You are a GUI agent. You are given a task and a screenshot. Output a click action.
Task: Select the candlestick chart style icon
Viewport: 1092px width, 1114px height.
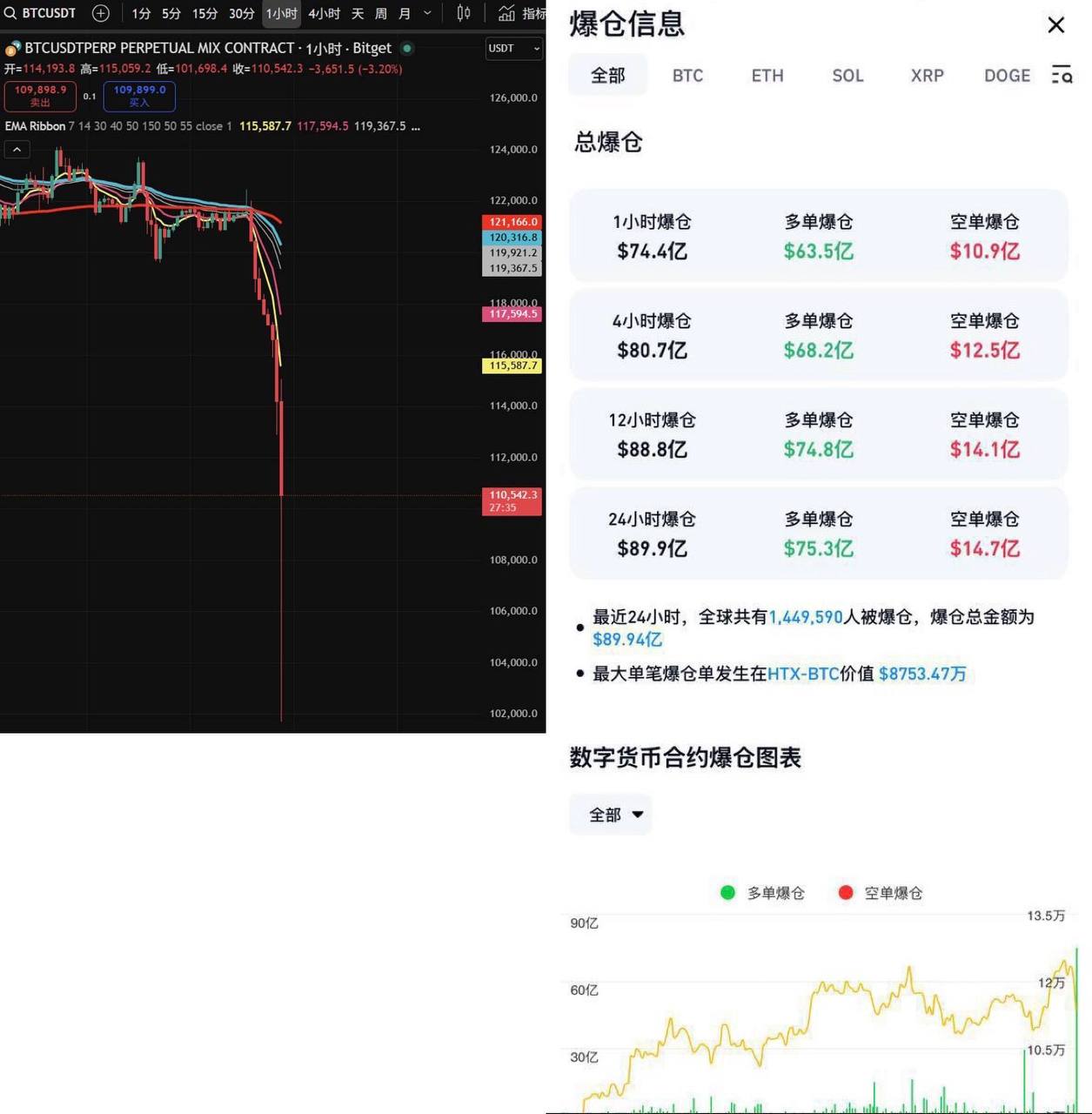click(x=462, y=13)
